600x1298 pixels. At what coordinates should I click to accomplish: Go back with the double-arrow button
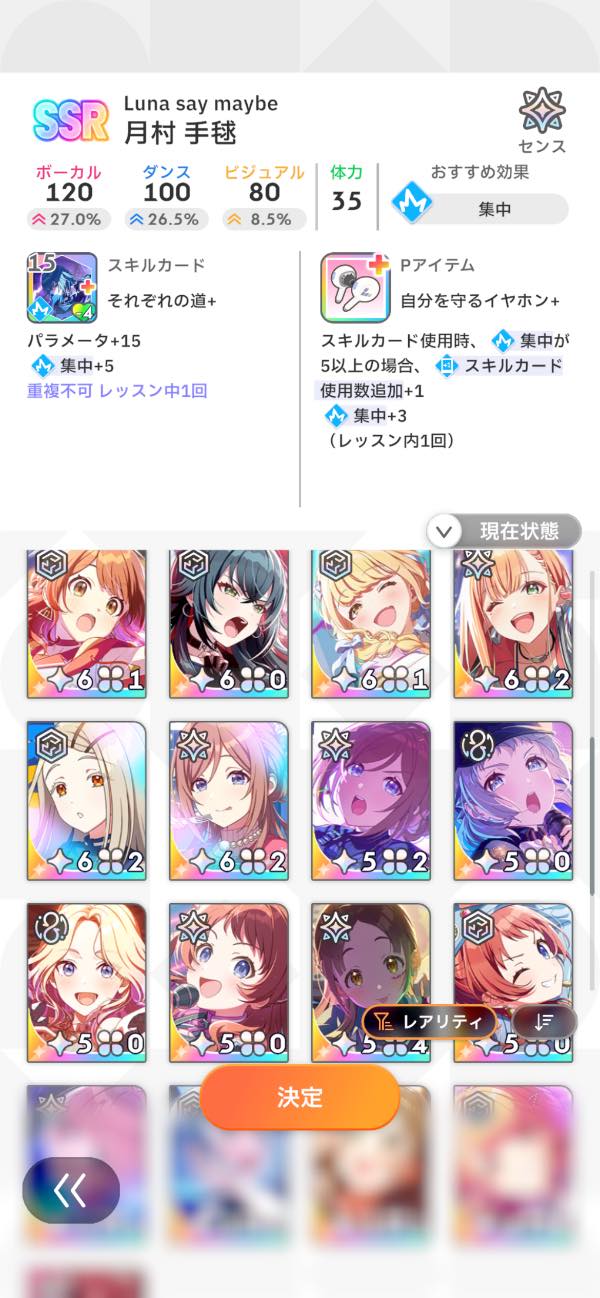point(71,1190)
